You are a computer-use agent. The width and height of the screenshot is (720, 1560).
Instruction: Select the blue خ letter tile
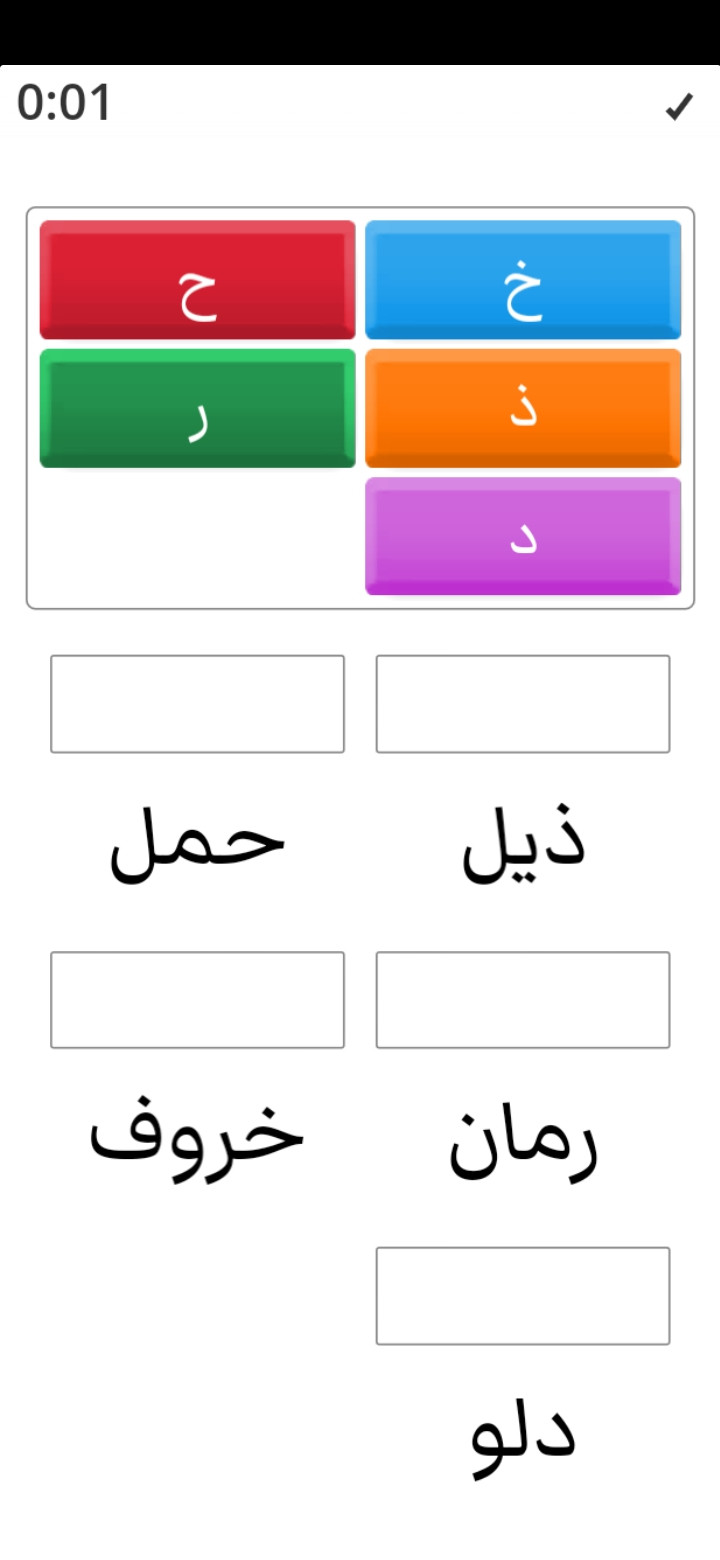coord(523,280)
